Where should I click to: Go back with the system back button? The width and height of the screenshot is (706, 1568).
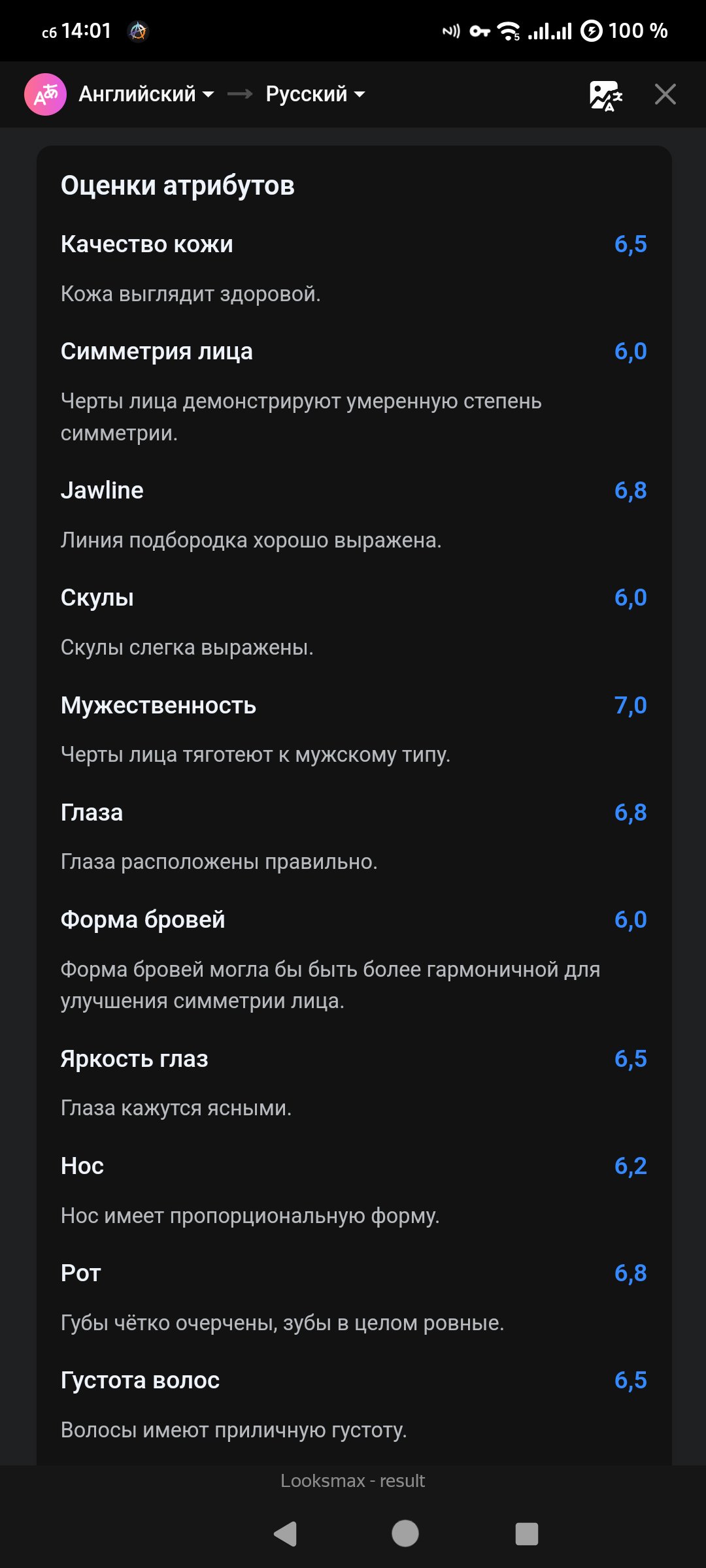pos(286,1533)
